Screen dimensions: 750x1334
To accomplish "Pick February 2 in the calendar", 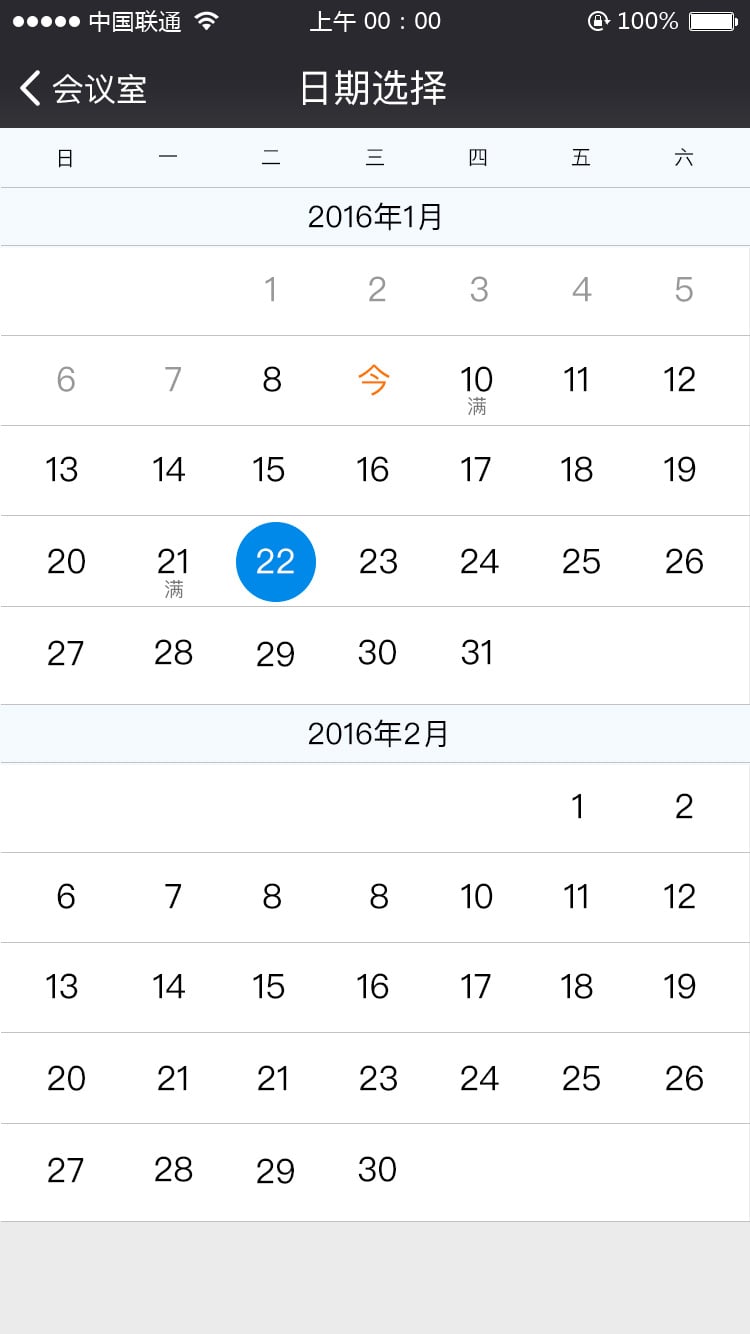I will [x=684, y=807].
